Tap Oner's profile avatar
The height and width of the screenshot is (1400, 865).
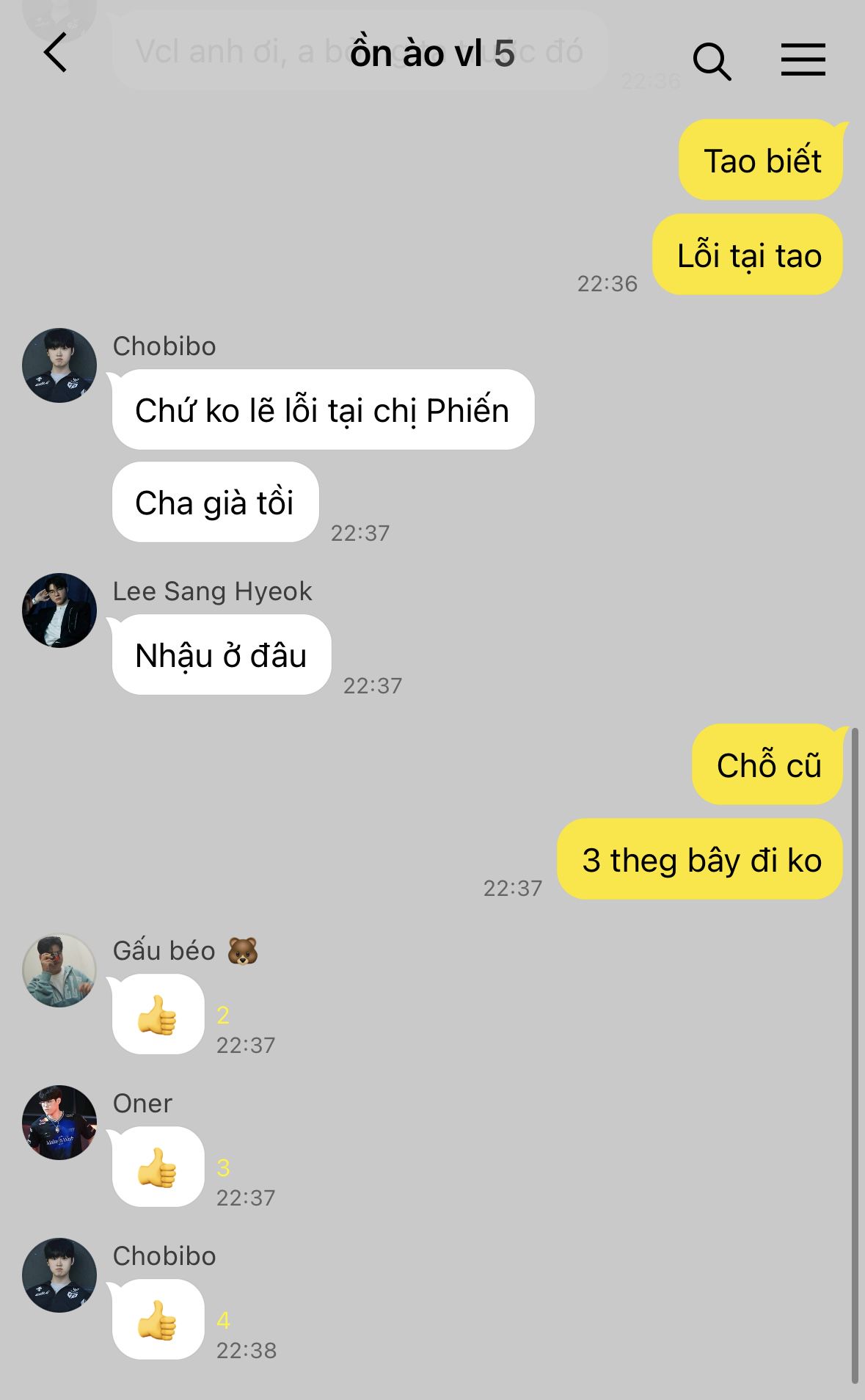point(59,1123)
